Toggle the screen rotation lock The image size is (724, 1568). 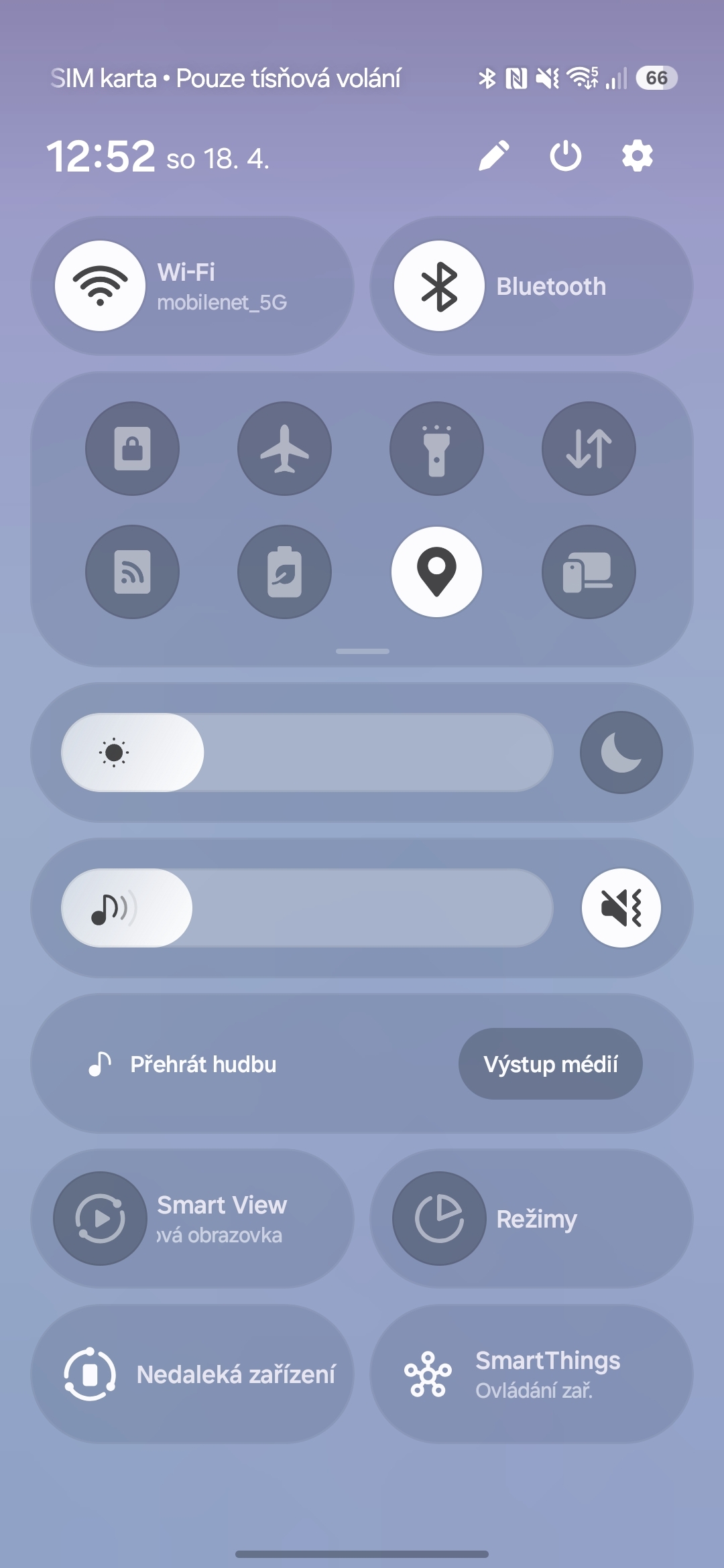coord(132,448)
